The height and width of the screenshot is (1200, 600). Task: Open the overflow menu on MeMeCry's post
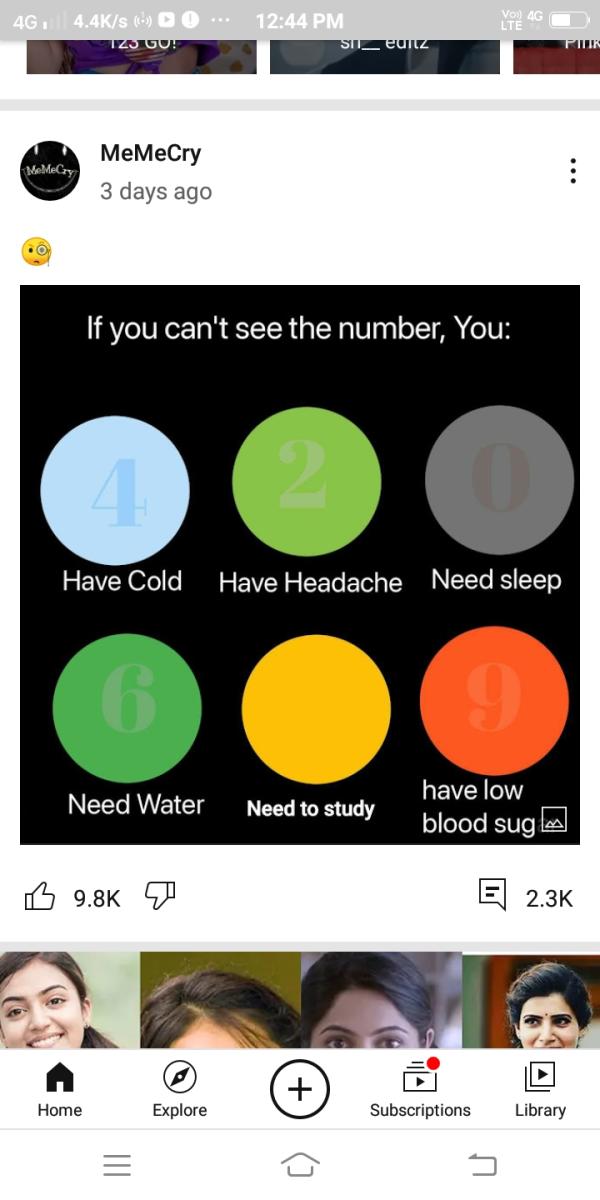(x=573, y=171)
